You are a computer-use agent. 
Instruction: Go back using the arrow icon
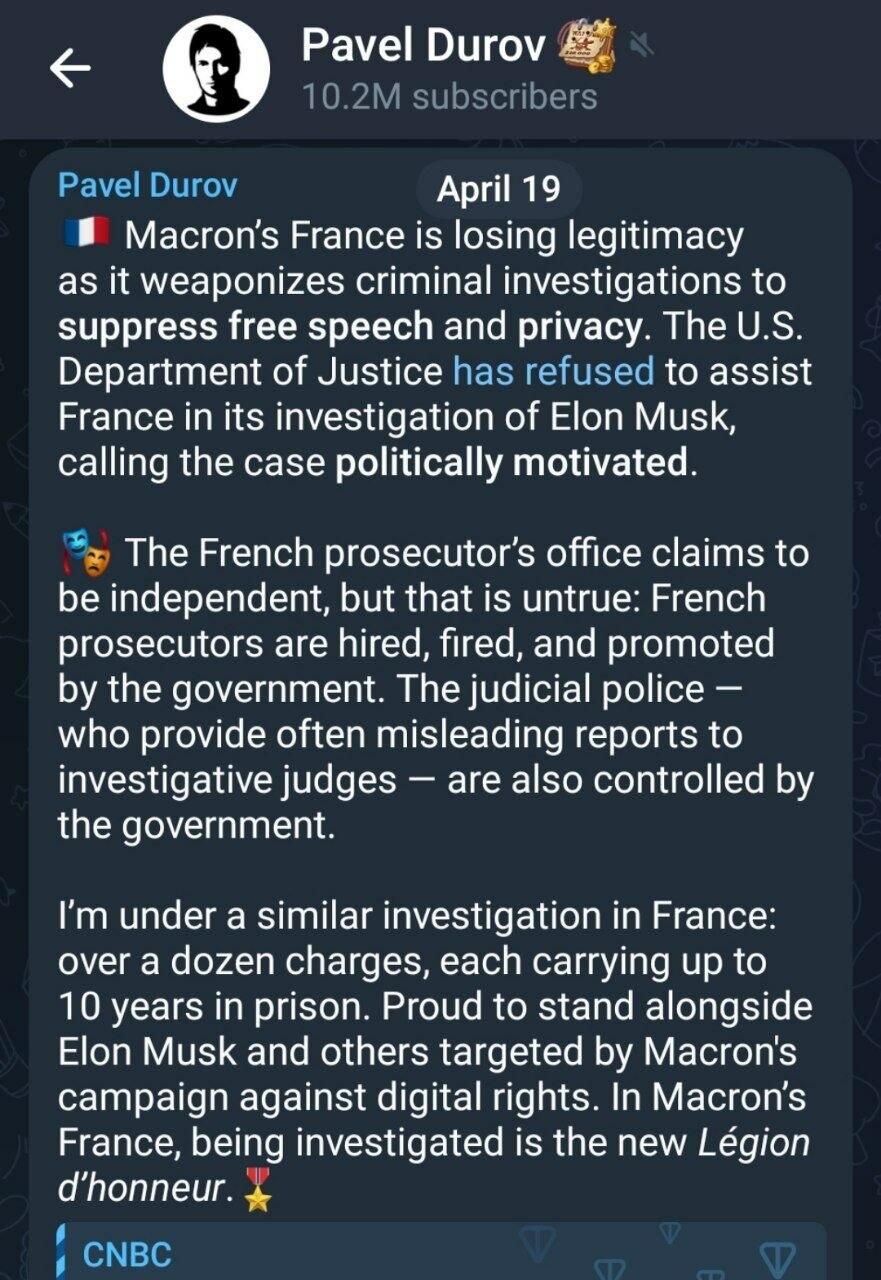[69, 68]
